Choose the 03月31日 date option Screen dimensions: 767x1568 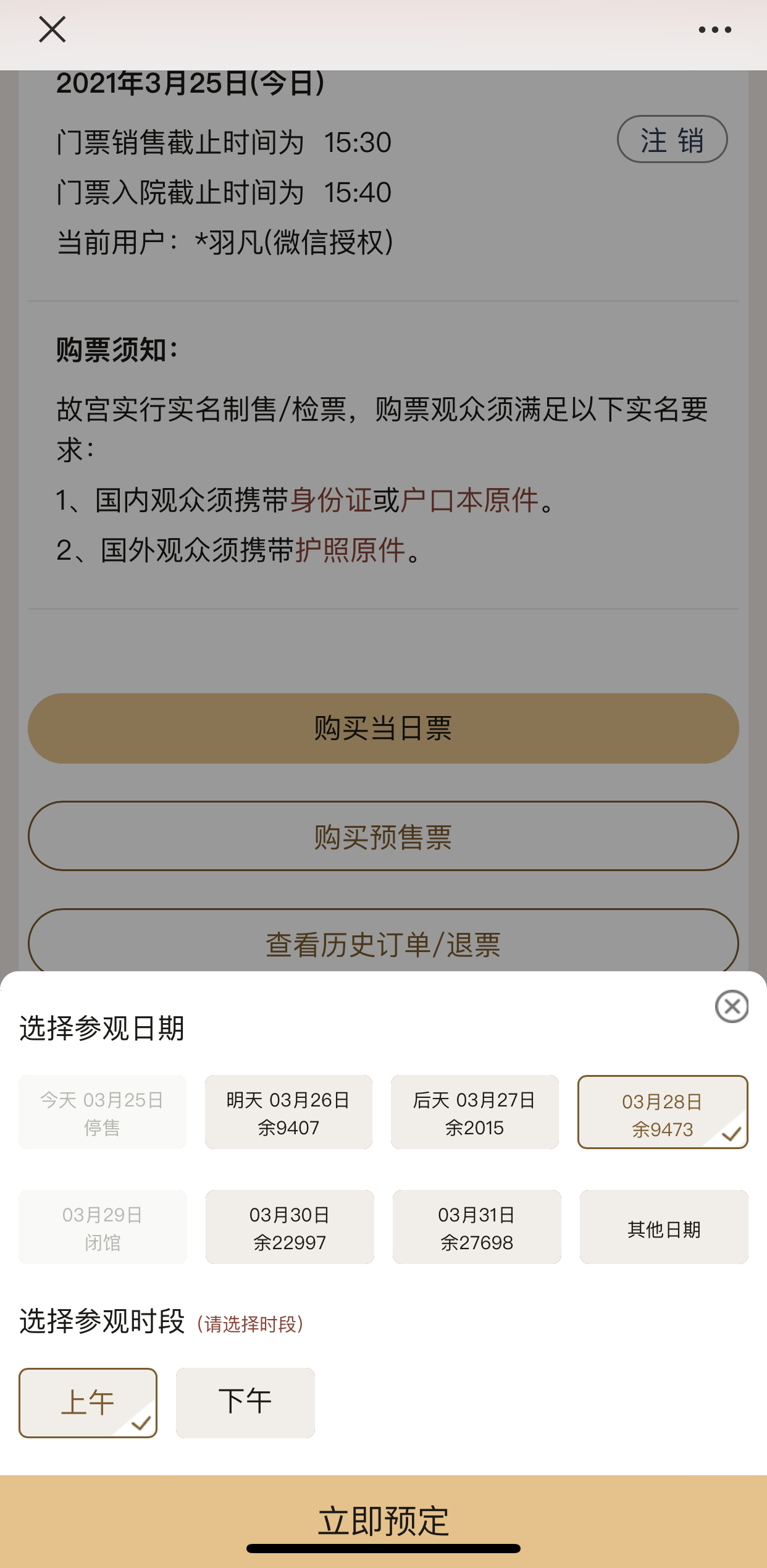click(476, 1227)
